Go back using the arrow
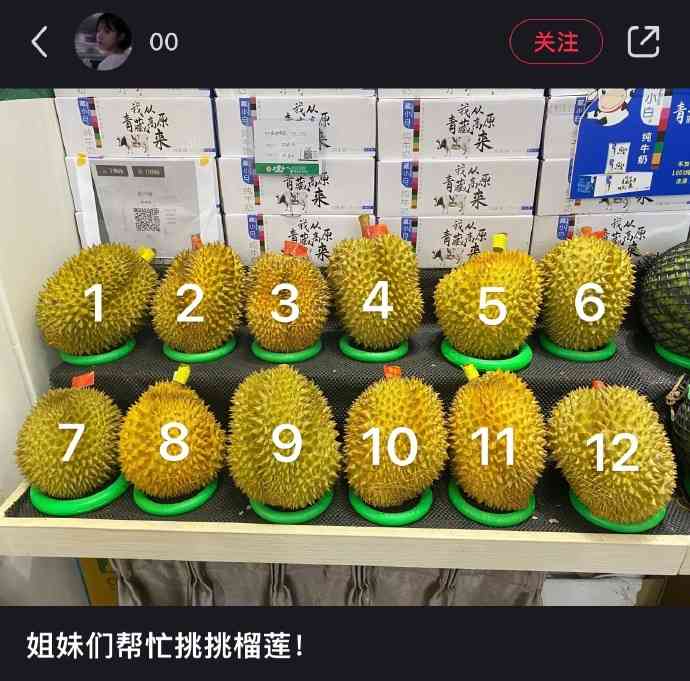 pyautogui.click(x=39, y=42)
